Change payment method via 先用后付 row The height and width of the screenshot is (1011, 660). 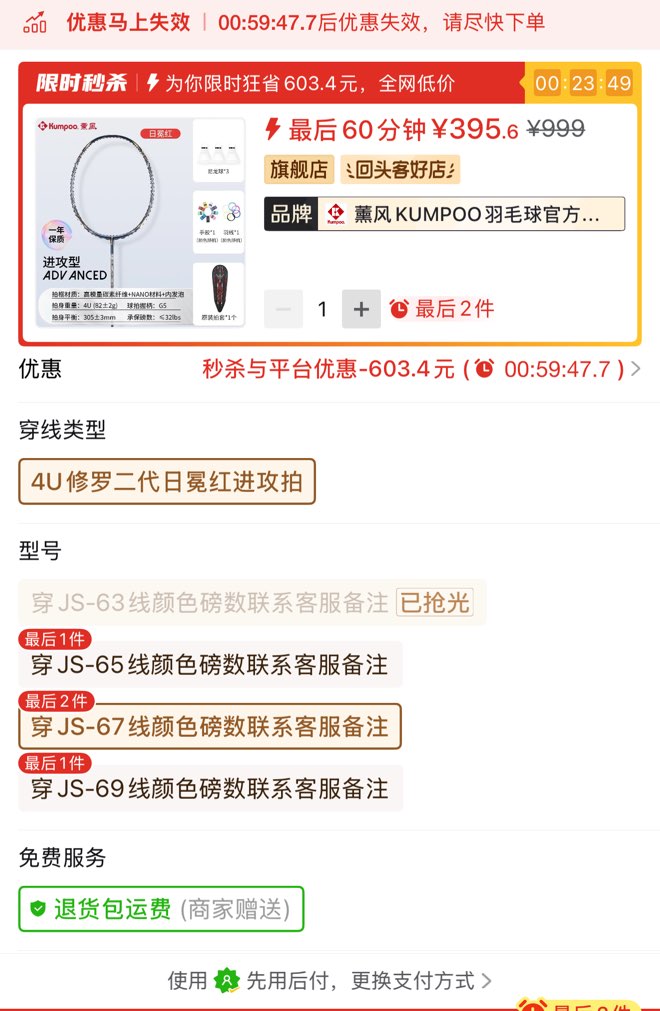tap(330, 980)
